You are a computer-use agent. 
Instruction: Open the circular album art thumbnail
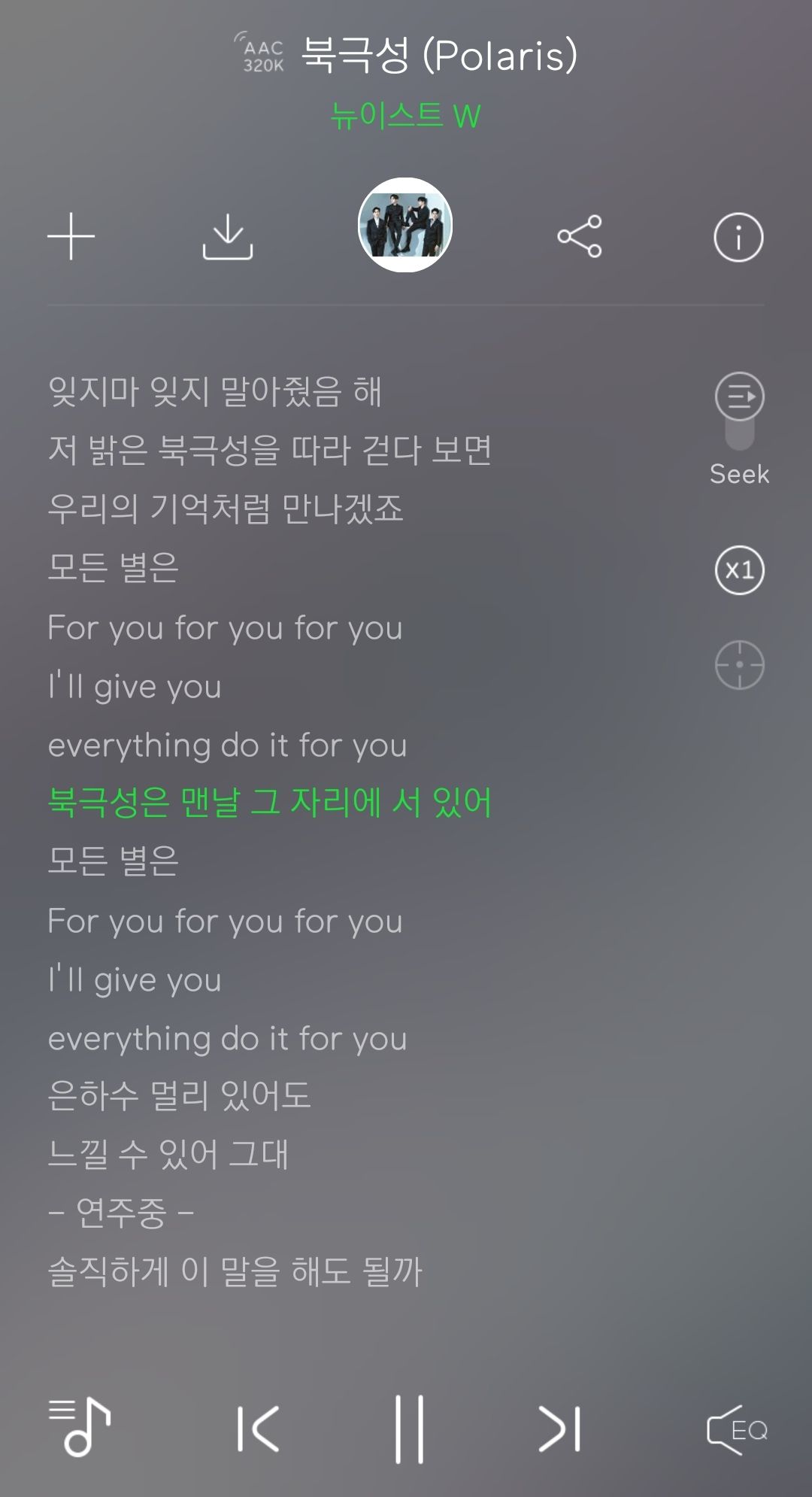(405, 226)
